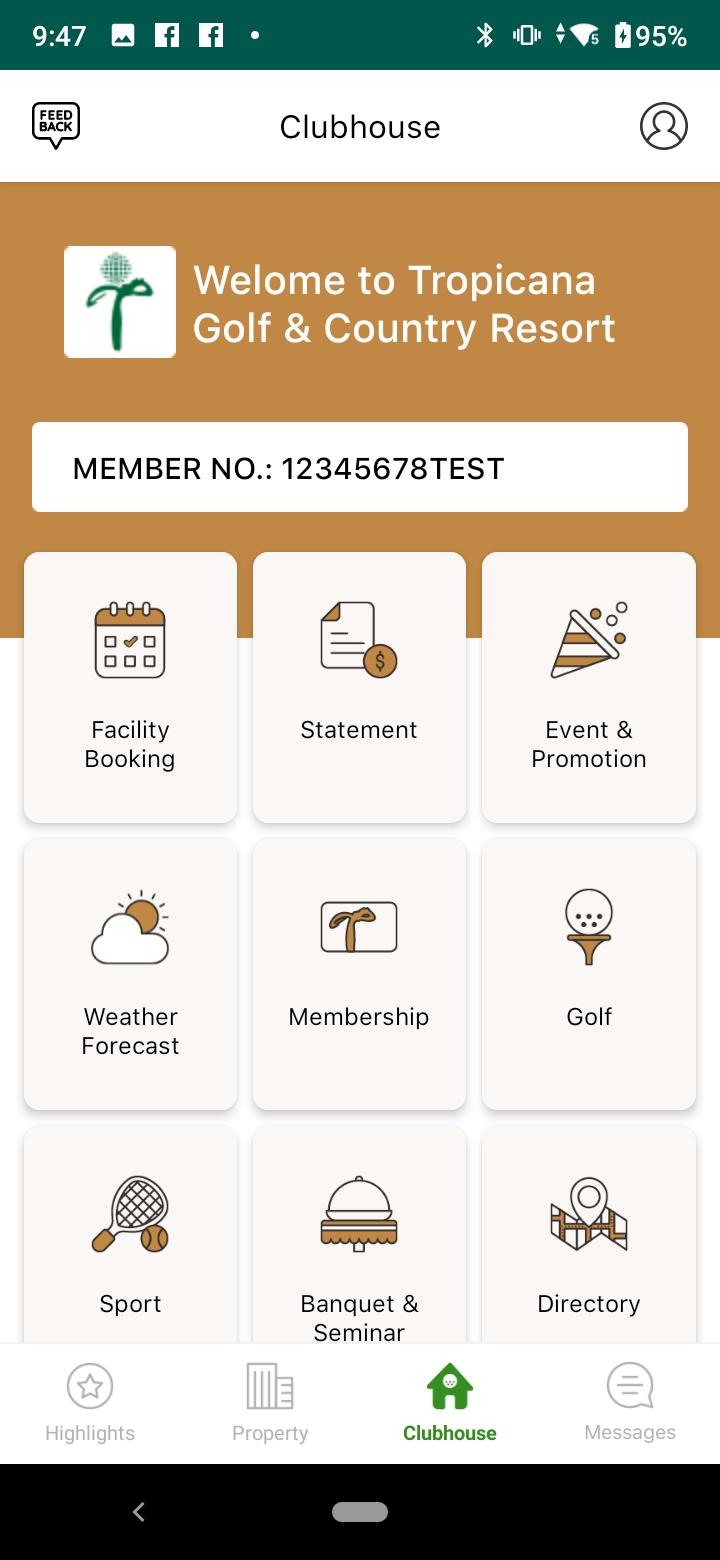Tap the system back button
Viewport: 720px width, 1560px height.
139,1512
